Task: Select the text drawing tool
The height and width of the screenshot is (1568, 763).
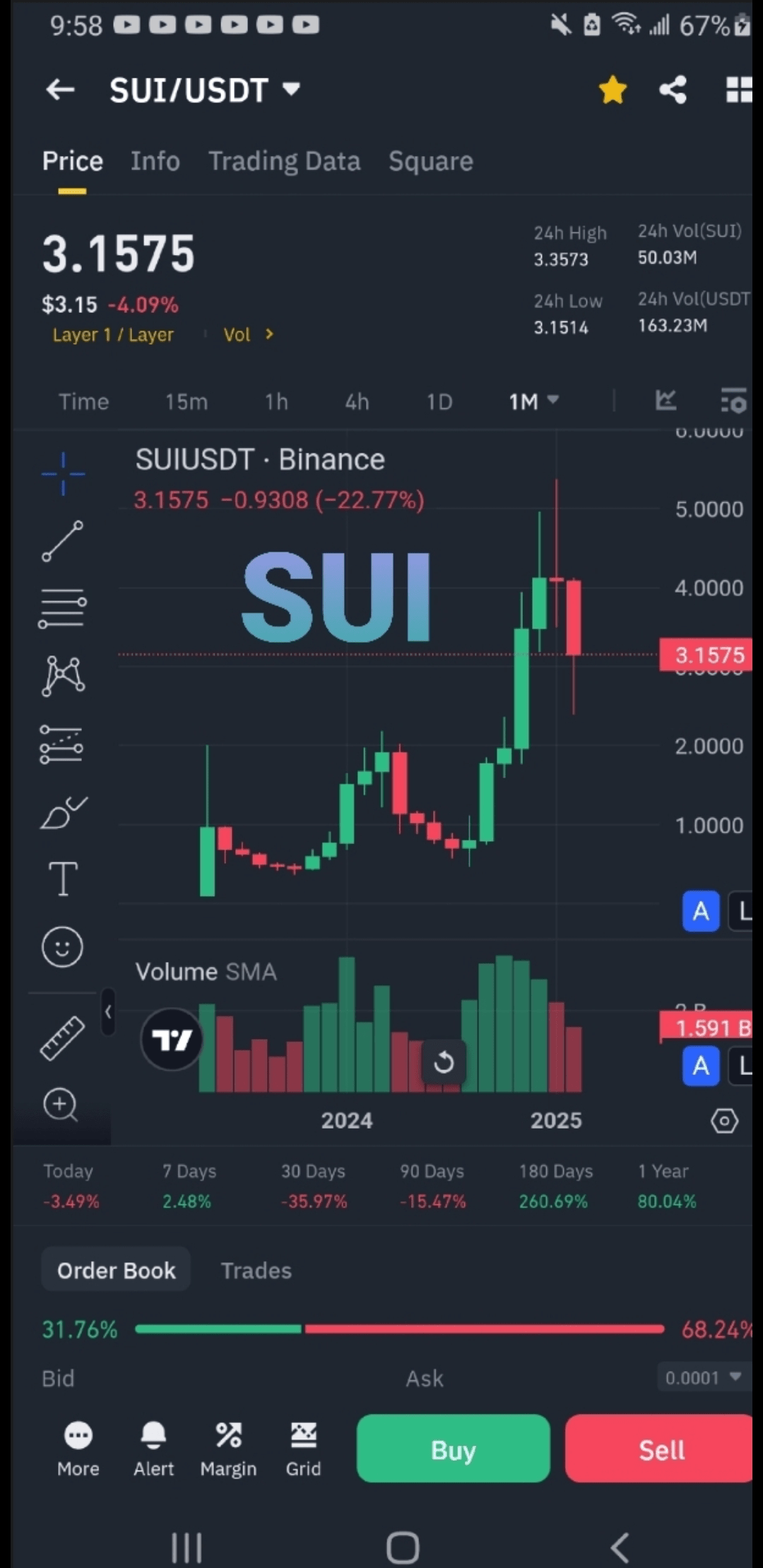Action: click(63, 879)
